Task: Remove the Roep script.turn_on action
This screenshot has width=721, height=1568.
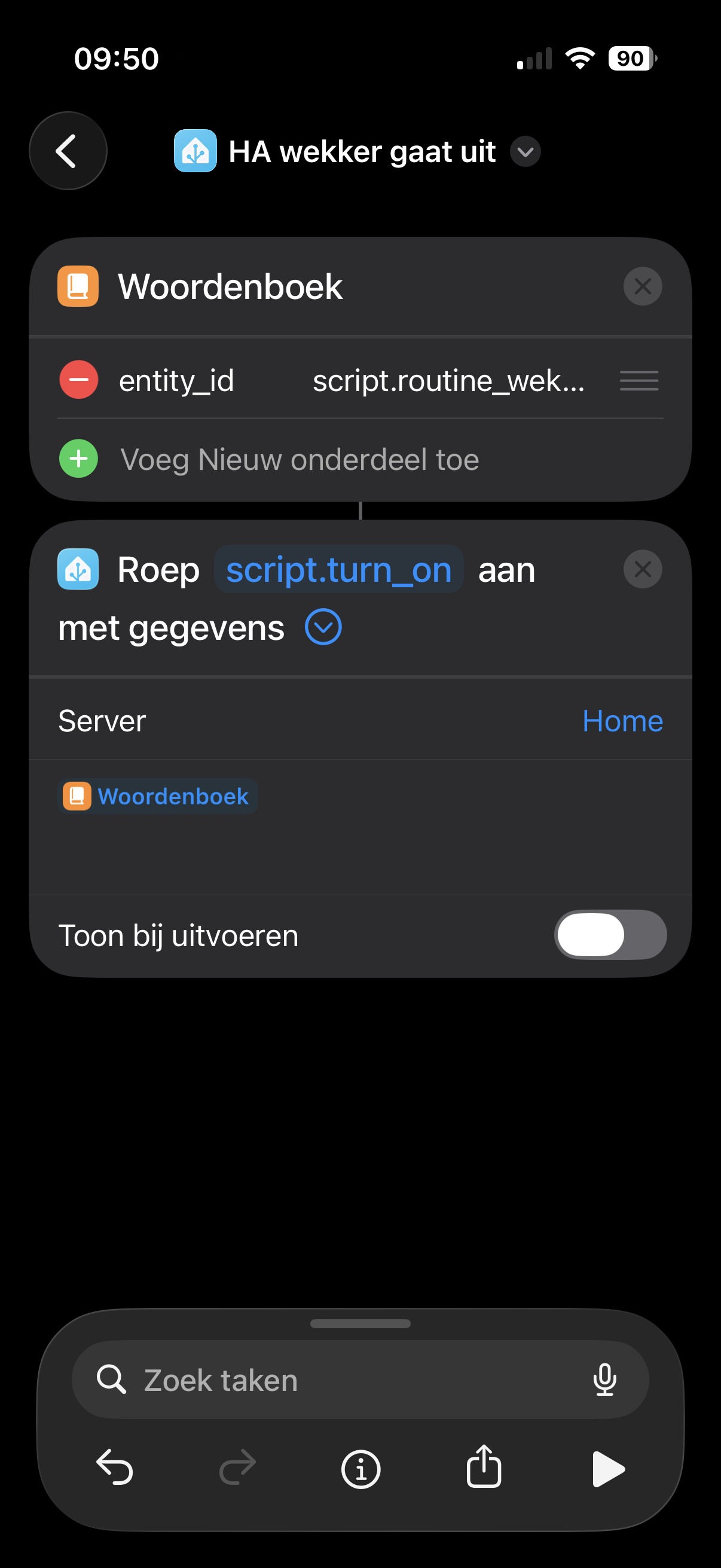Action: tap(642, 570)
